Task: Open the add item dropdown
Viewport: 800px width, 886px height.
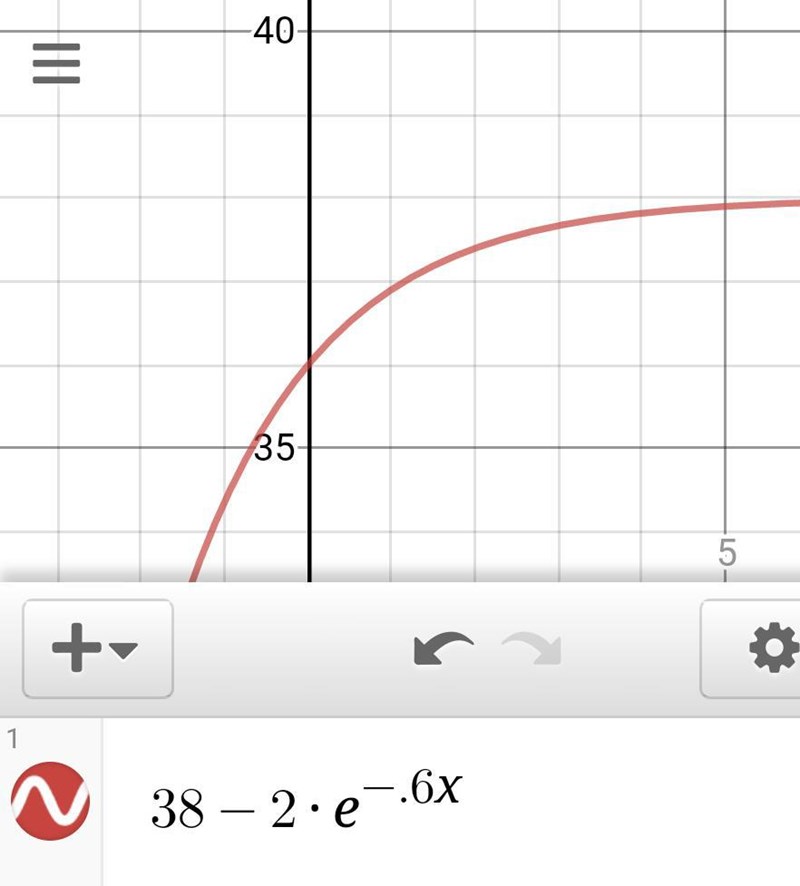Action: (x=97, y=649)
